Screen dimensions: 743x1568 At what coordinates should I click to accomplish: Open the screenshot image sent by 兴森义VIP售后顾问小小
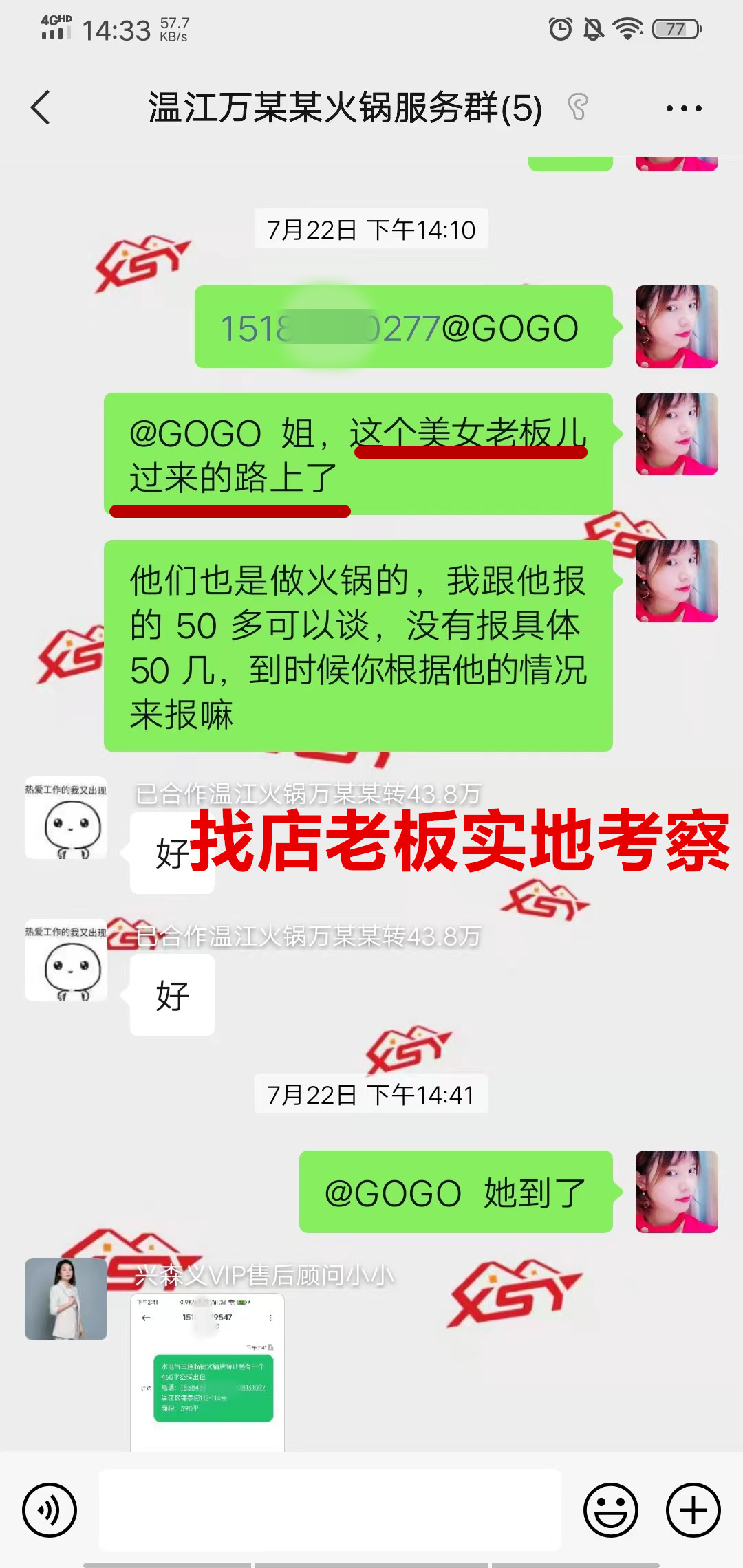207,1372
